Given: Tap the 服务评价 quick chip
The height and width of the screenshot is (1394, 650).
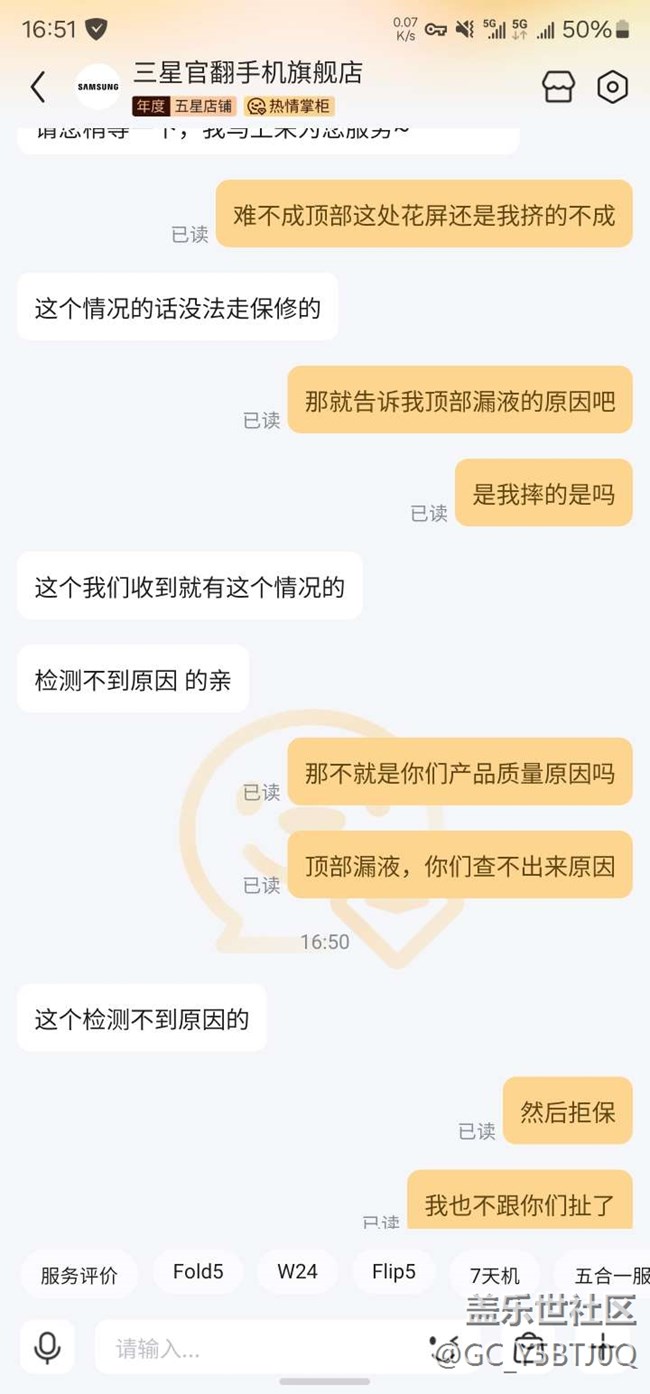Looking at the screenshot, I should point(79,1275).
